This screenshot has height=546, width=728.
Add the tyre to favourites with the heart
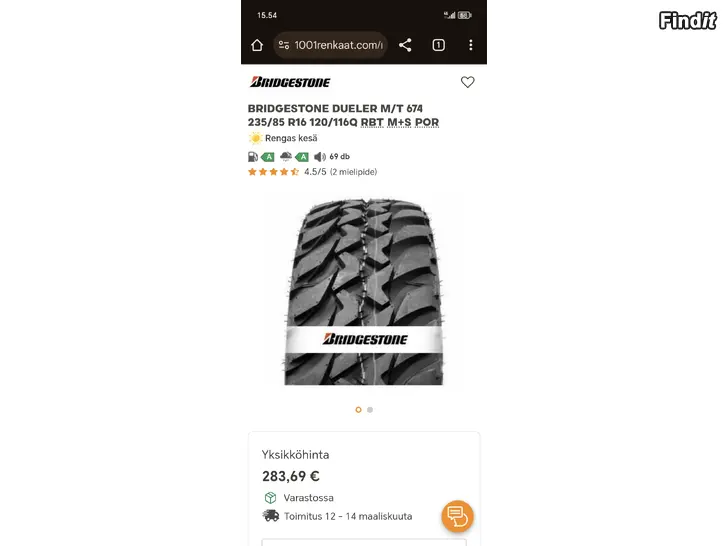(467, 82)
